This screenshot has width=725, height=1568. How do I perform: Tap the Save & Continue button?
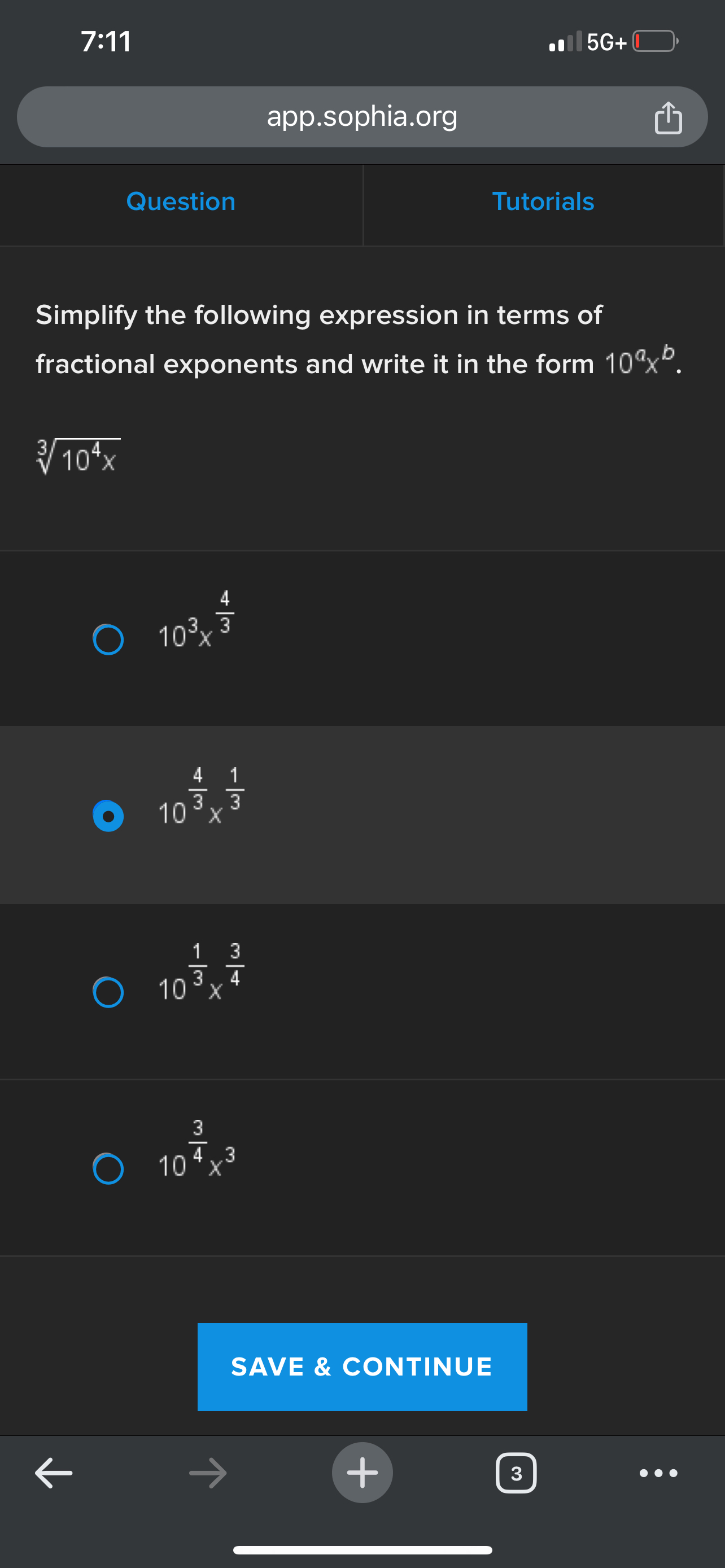[361, 1365]
